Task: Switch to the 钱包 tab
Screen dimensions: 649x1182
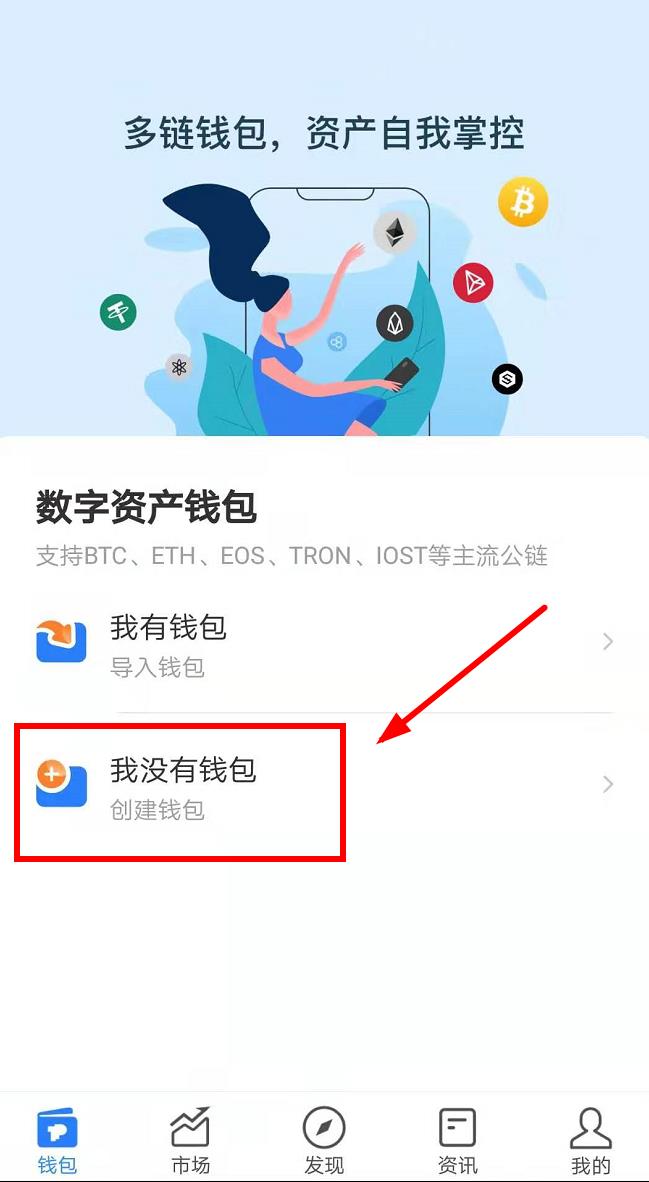Action: [57, 1140]
